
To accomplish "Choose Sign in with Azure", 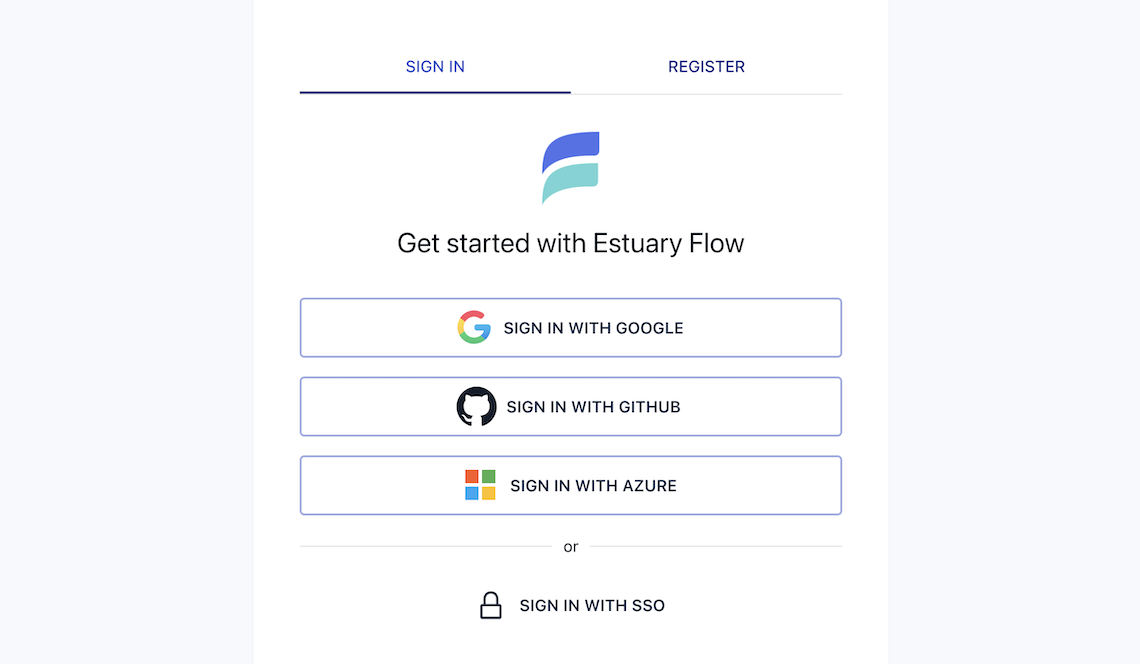I will coord(570,486).
